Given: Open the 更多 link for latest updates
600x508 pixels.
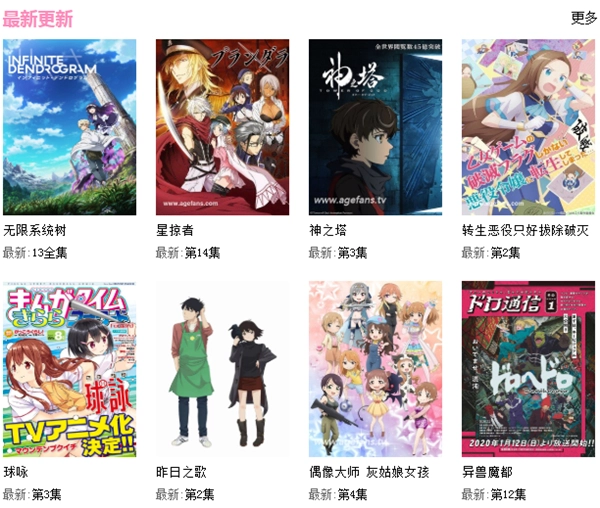Looking at the screenshot, I should [x=583, y=18].
